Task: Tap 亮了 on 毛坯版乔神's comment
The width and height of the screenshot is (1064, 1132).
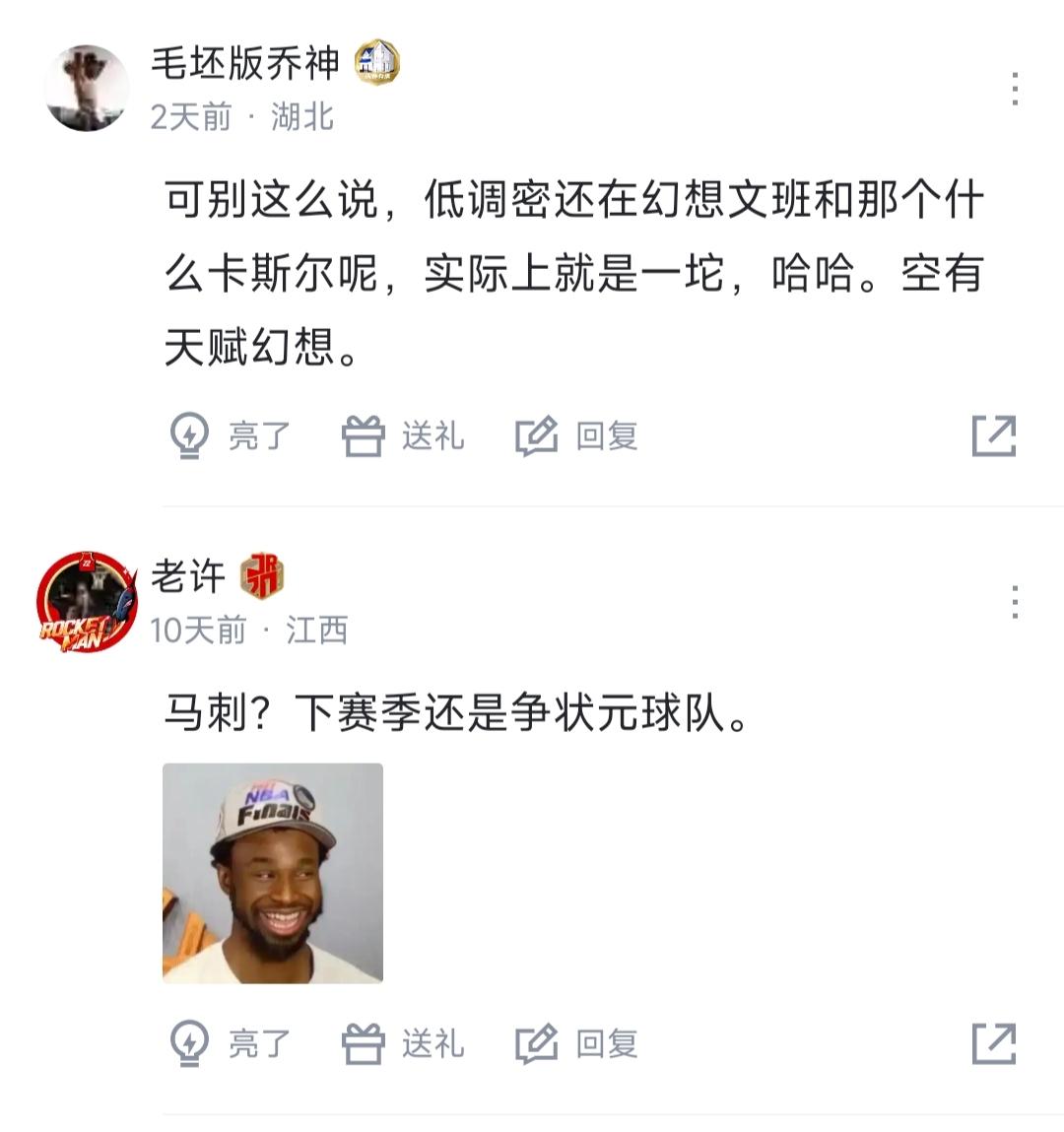Action: pyautogui.click(x=231, y=435)
